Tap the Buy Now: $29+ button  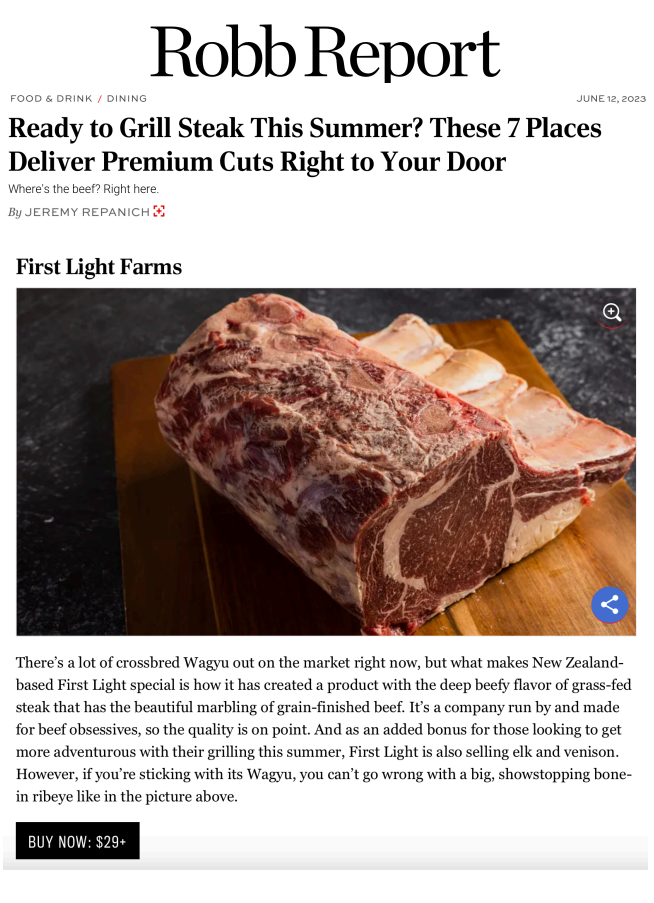77,841
